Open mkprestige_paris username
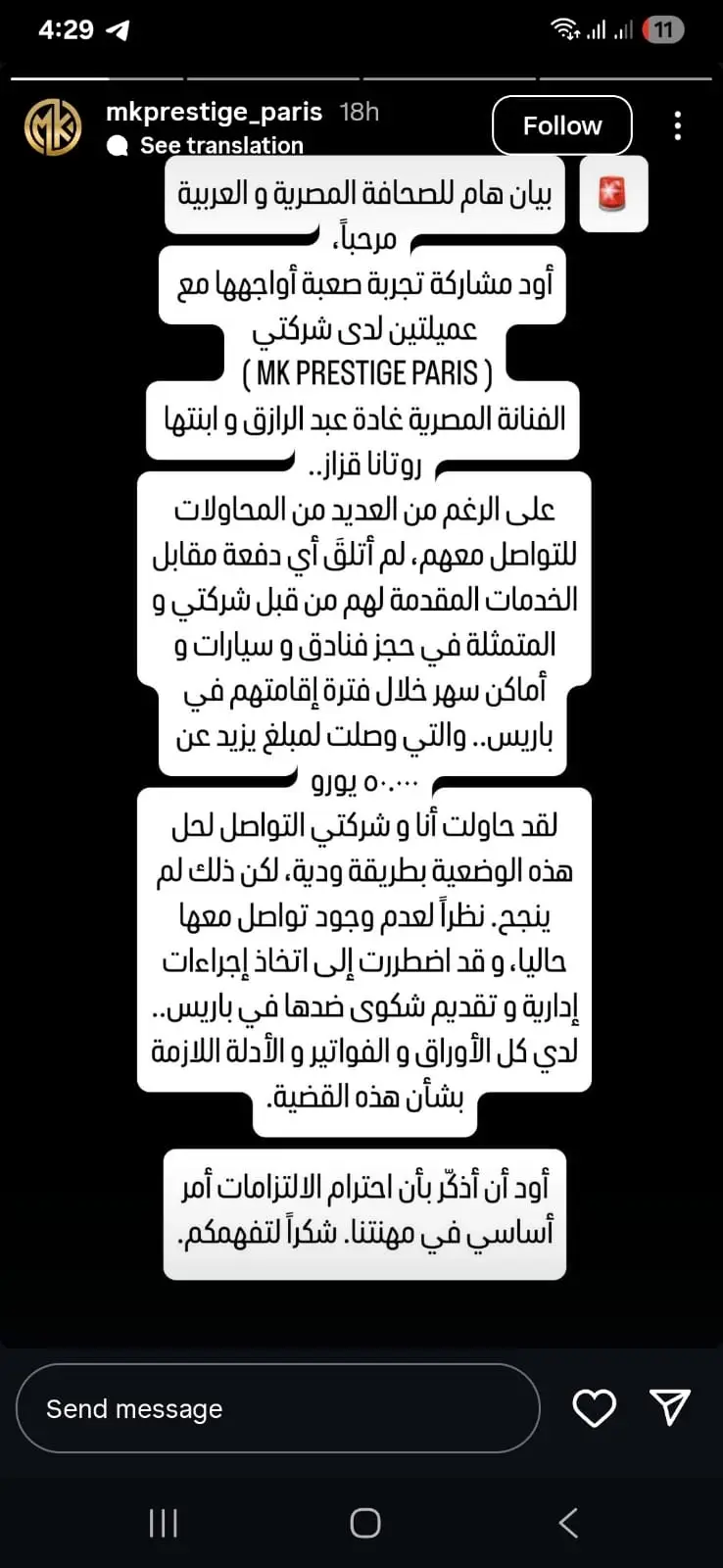Screen dimensions: 723x1568 point(214,112)
